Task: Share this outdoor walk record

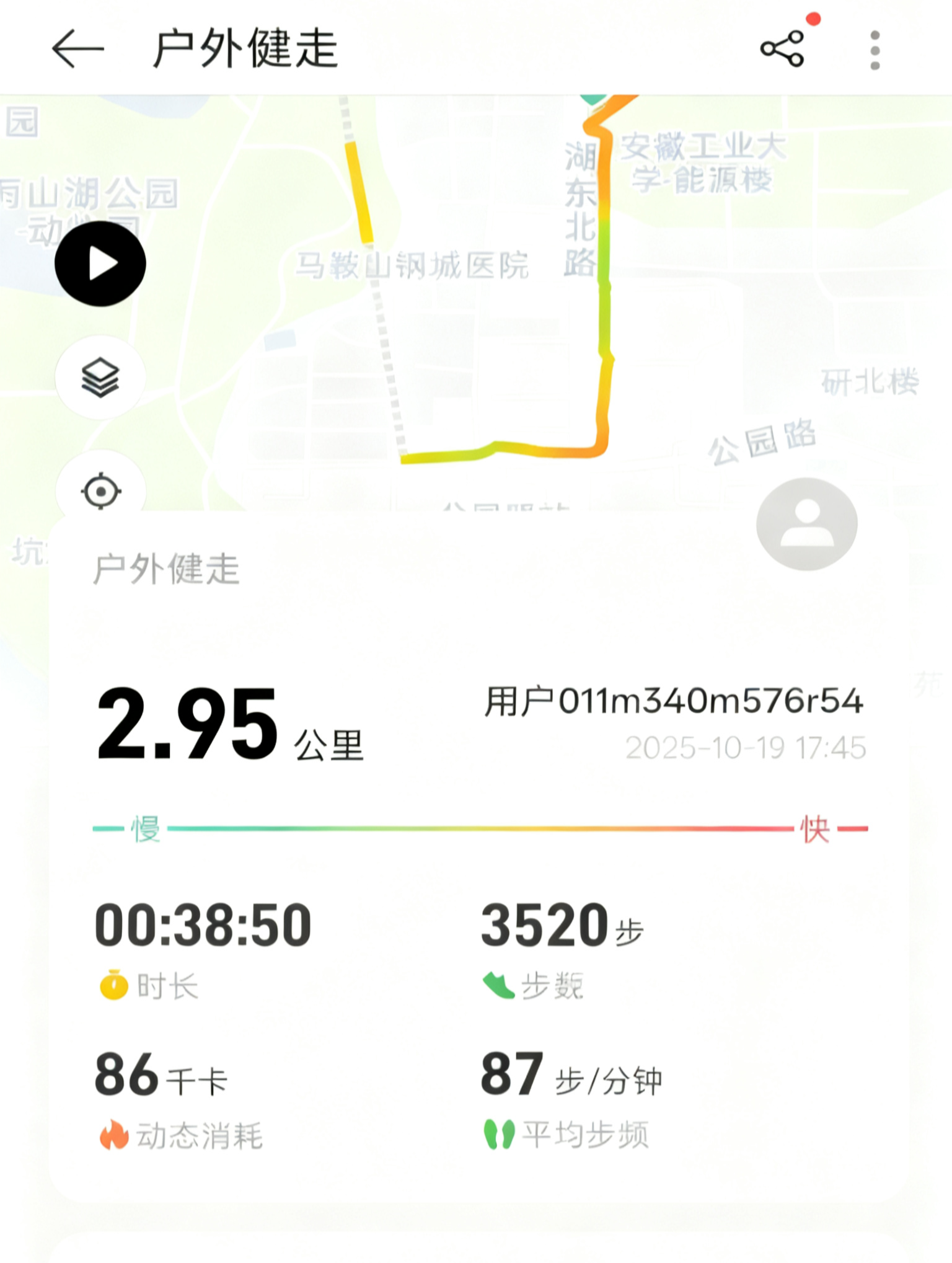Action: (x=782, y=48)
